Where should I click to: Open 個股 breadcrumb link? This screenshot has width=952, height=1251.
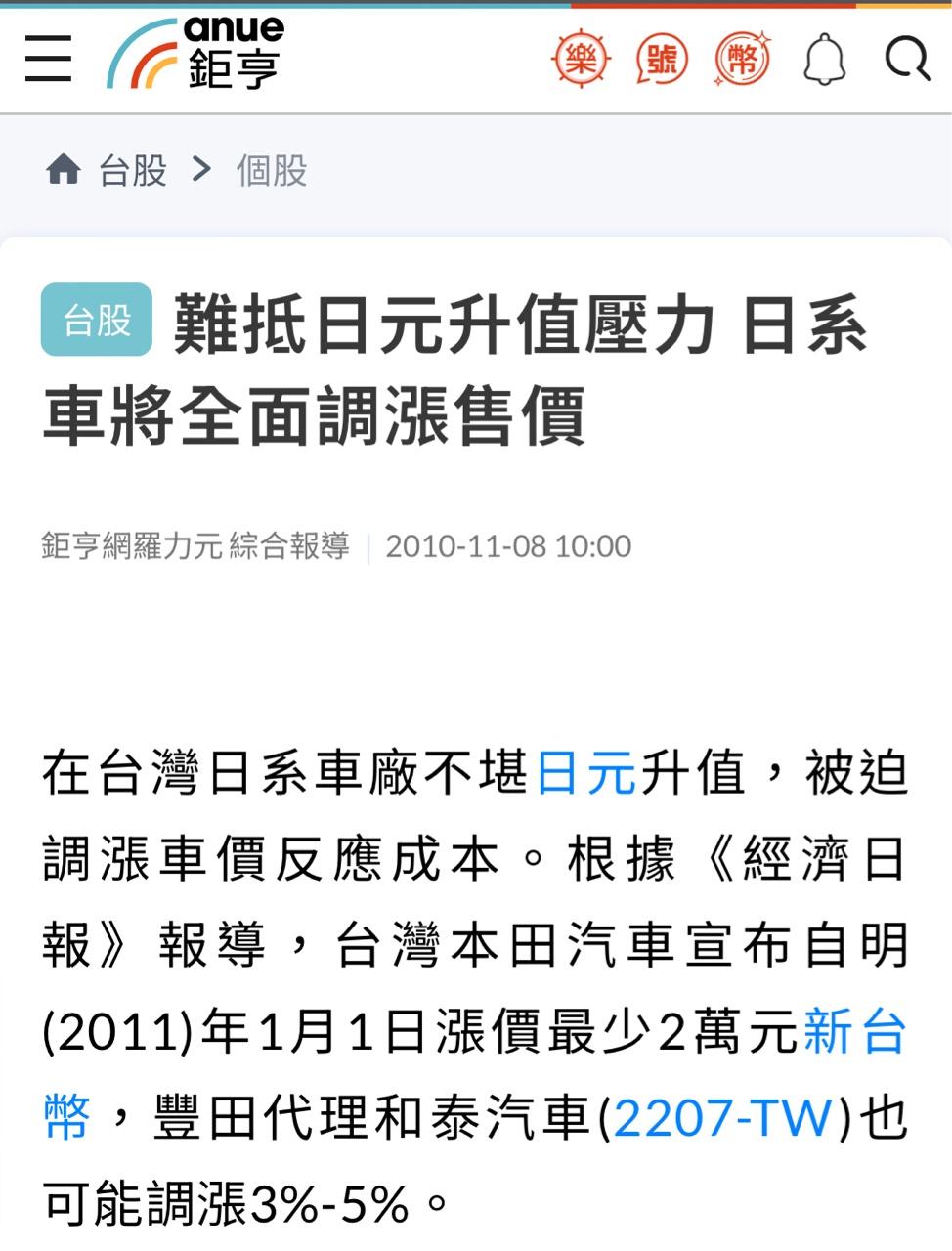click(x=272, y=171)
